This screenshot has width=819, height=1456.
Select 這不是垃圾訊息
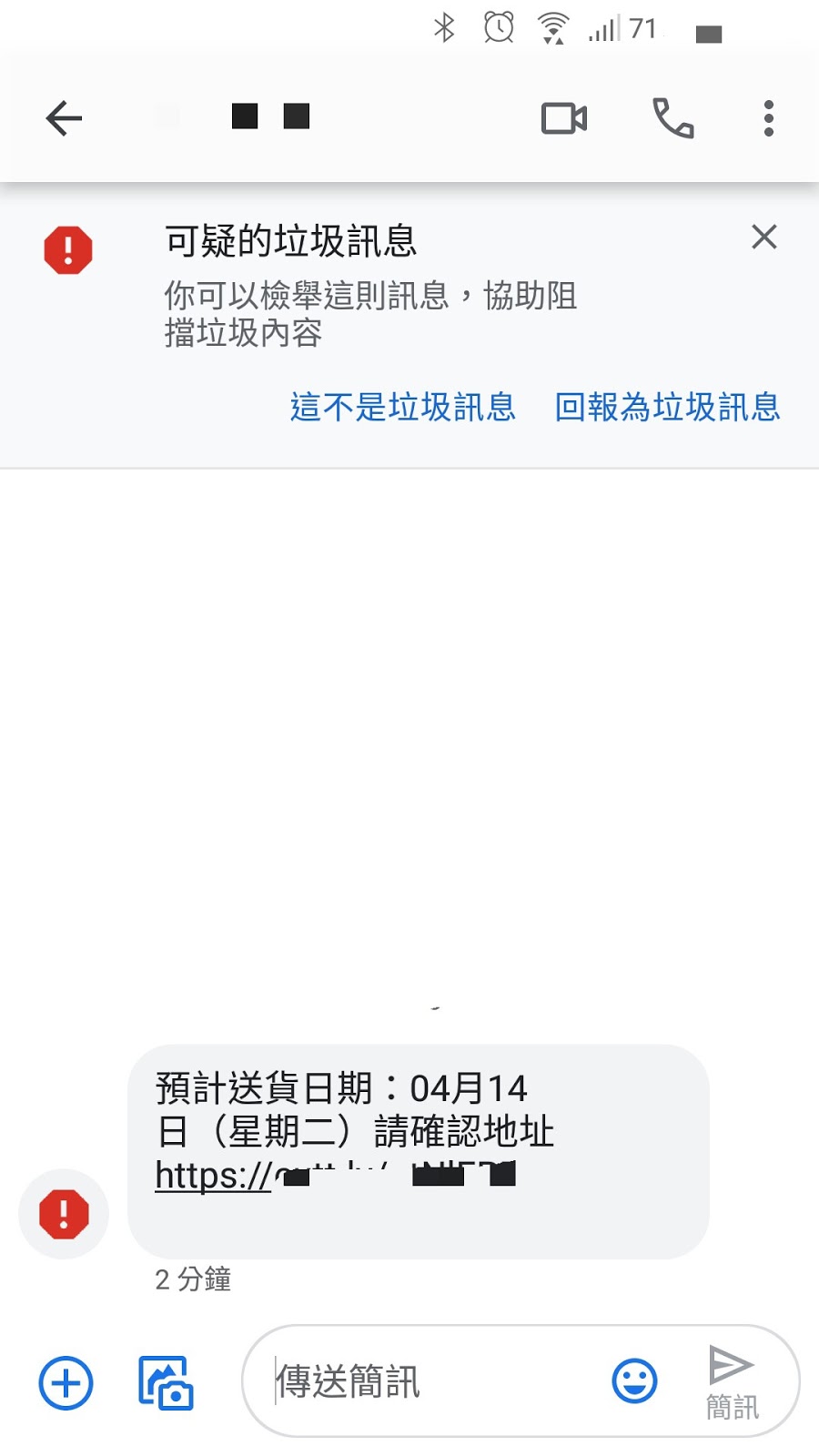click(403, 407)
